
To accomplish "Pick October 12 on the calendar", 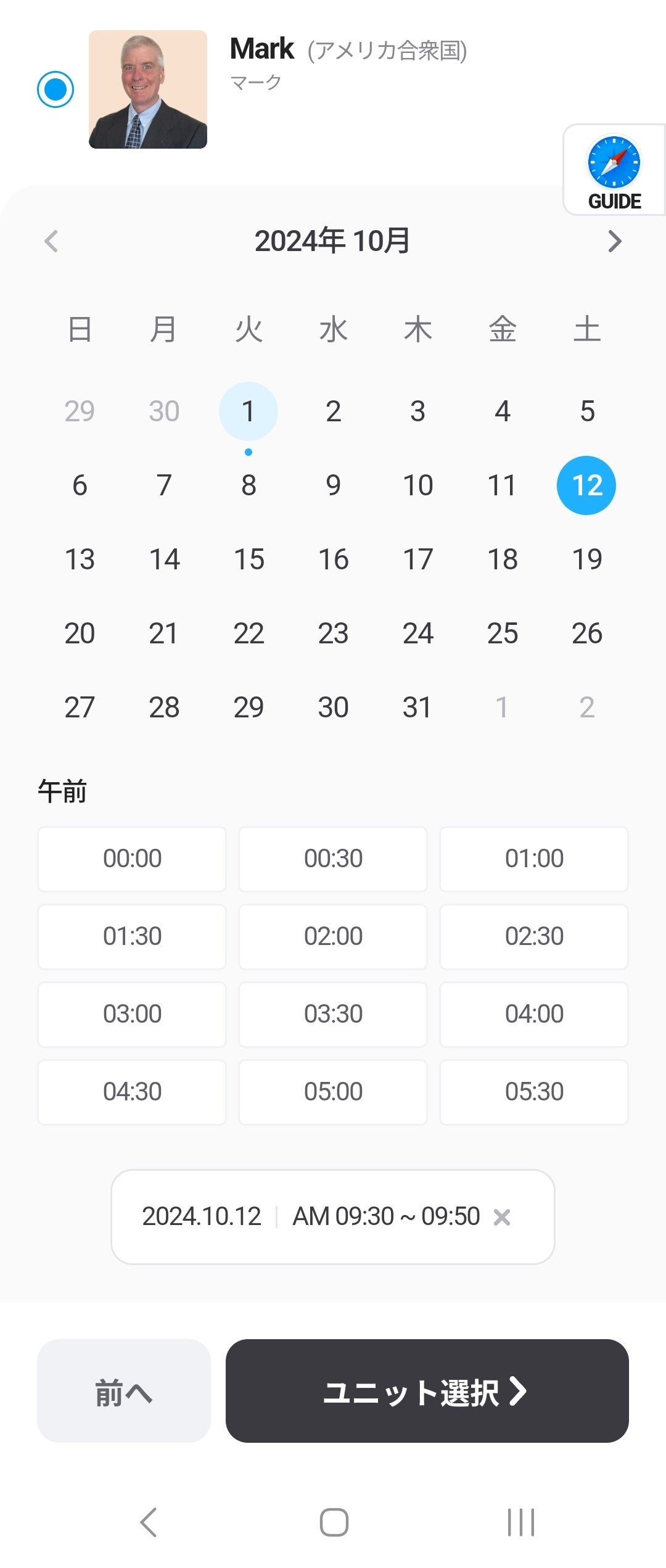I will [x=586, y=485].
